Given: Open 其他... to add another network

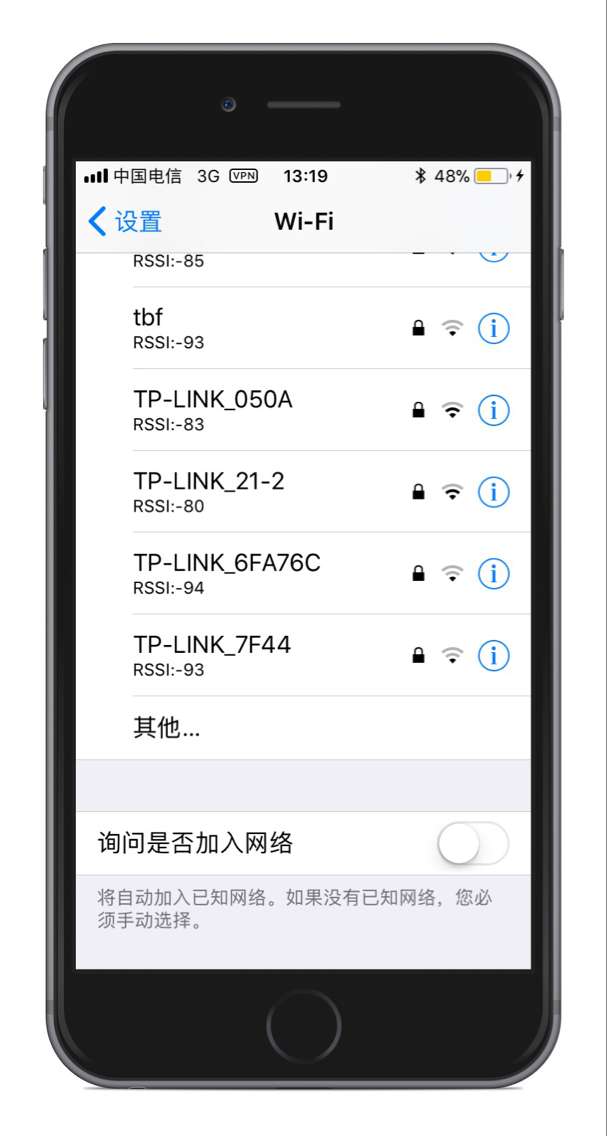Looking at the screenshot, I should click(x=167, y=728).
